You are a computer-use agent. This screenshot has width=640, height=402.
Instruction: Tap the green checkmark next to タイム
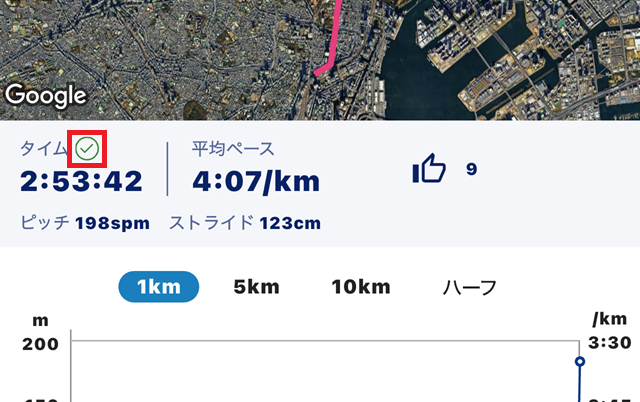[87, 149]
